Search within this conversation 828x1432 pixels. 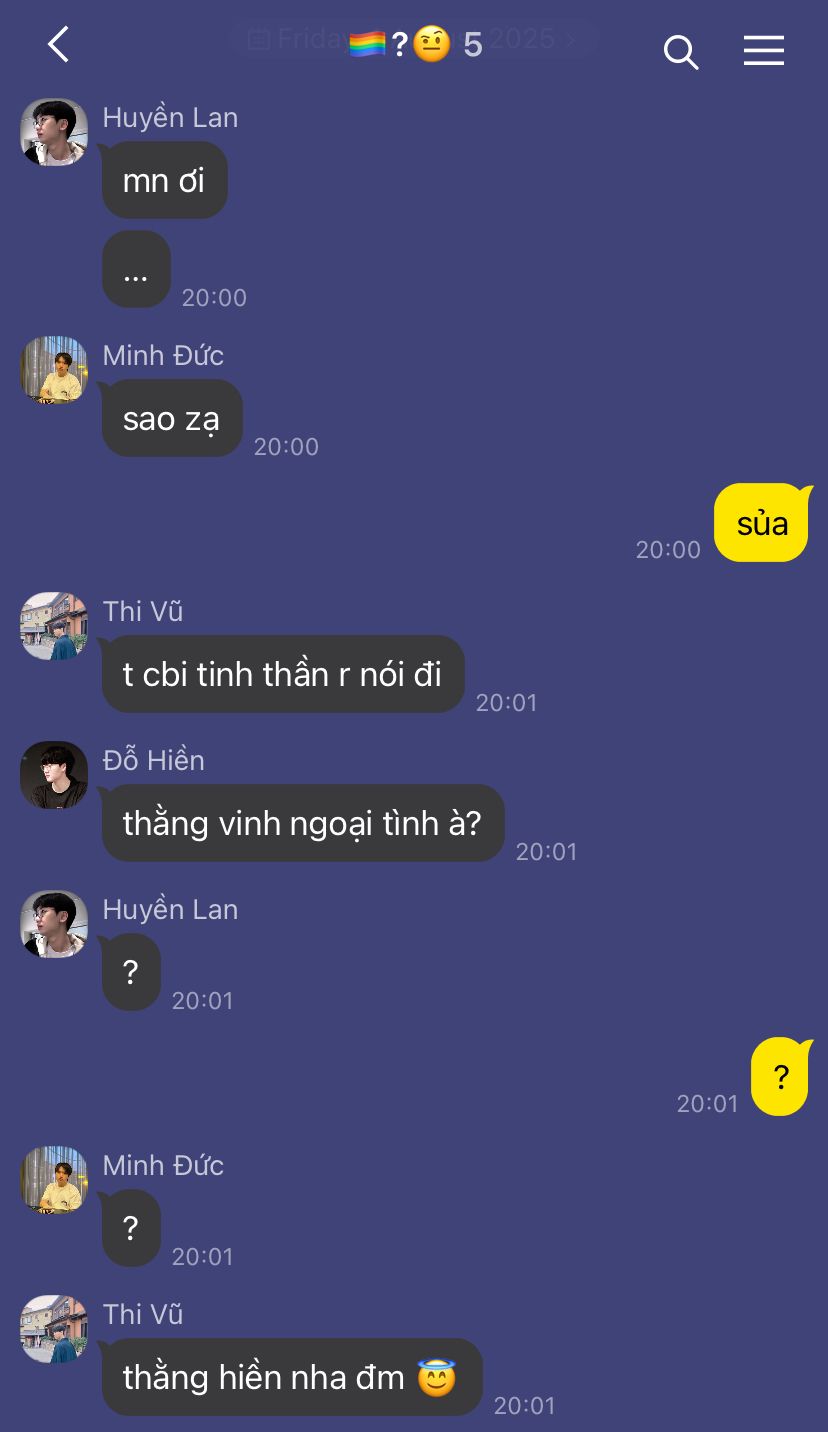coord(680,51)
